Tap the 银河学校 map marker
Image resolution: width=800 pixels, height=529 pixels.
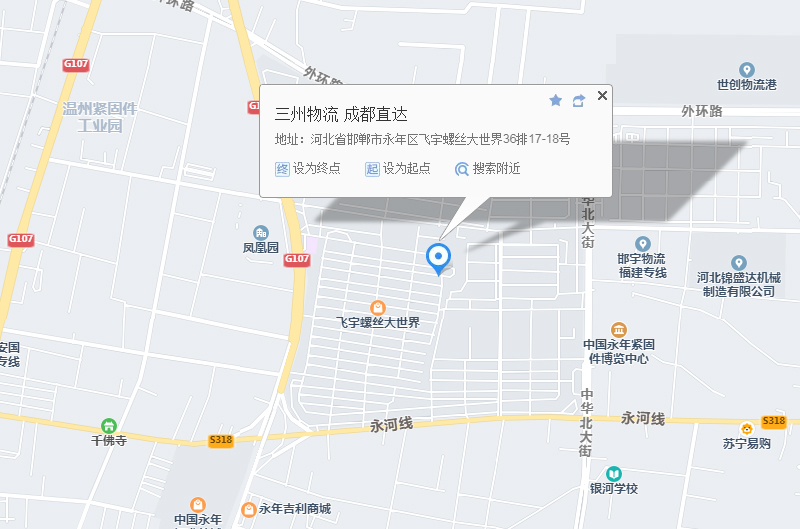point(614,473)
